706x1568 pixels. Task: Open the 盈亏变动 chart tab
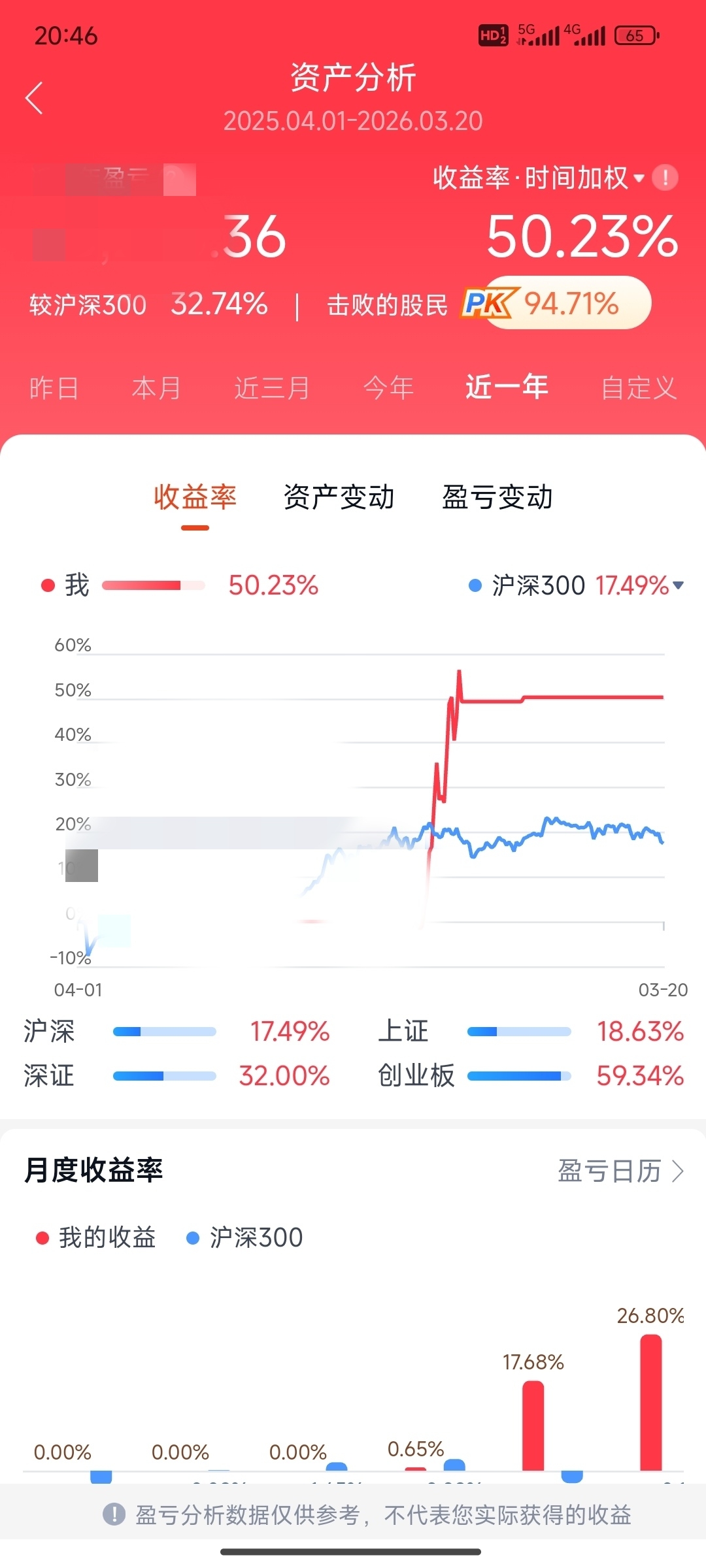(x=497, y=498)
